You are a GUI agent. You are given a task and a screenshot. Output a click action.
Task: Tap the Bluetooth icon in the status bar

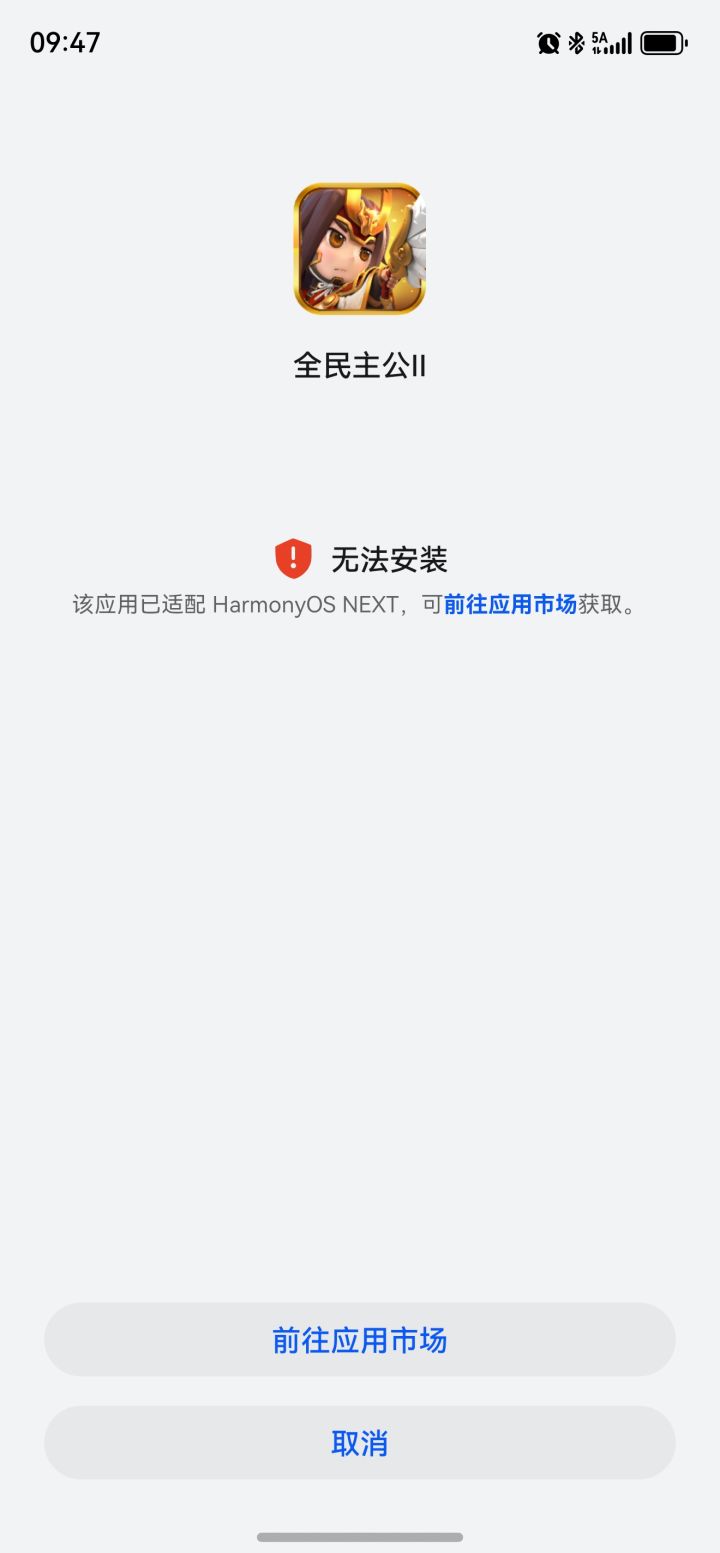[x=577, y=43]
